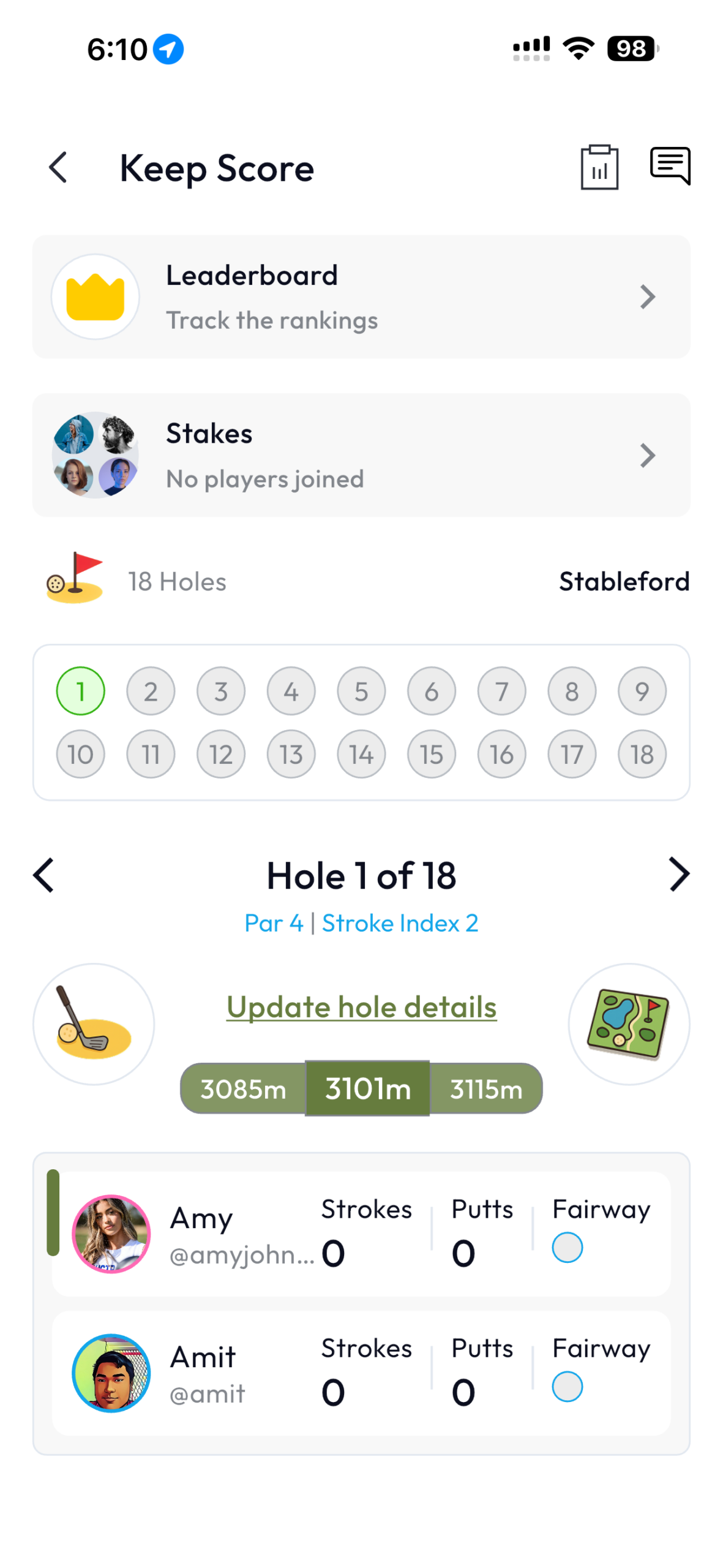Viewport: 723px width, 1568px height.
Task: Go to the next hole
Action: [679, 873]
